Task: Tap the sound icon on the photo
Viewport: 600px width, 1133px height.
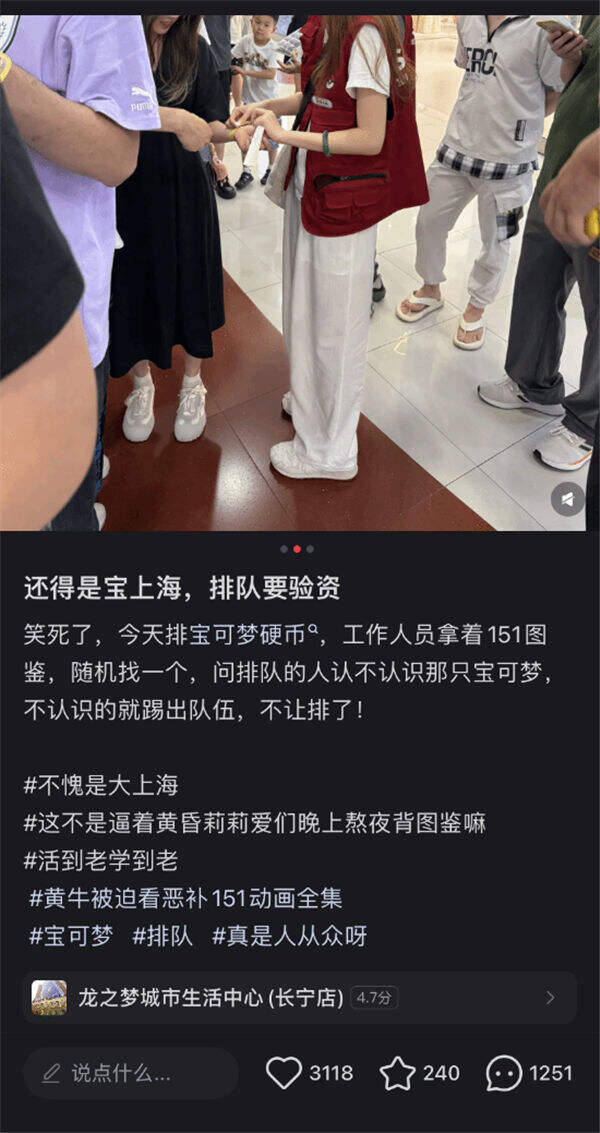Action: pyautogui.click(x=567, y=498)
